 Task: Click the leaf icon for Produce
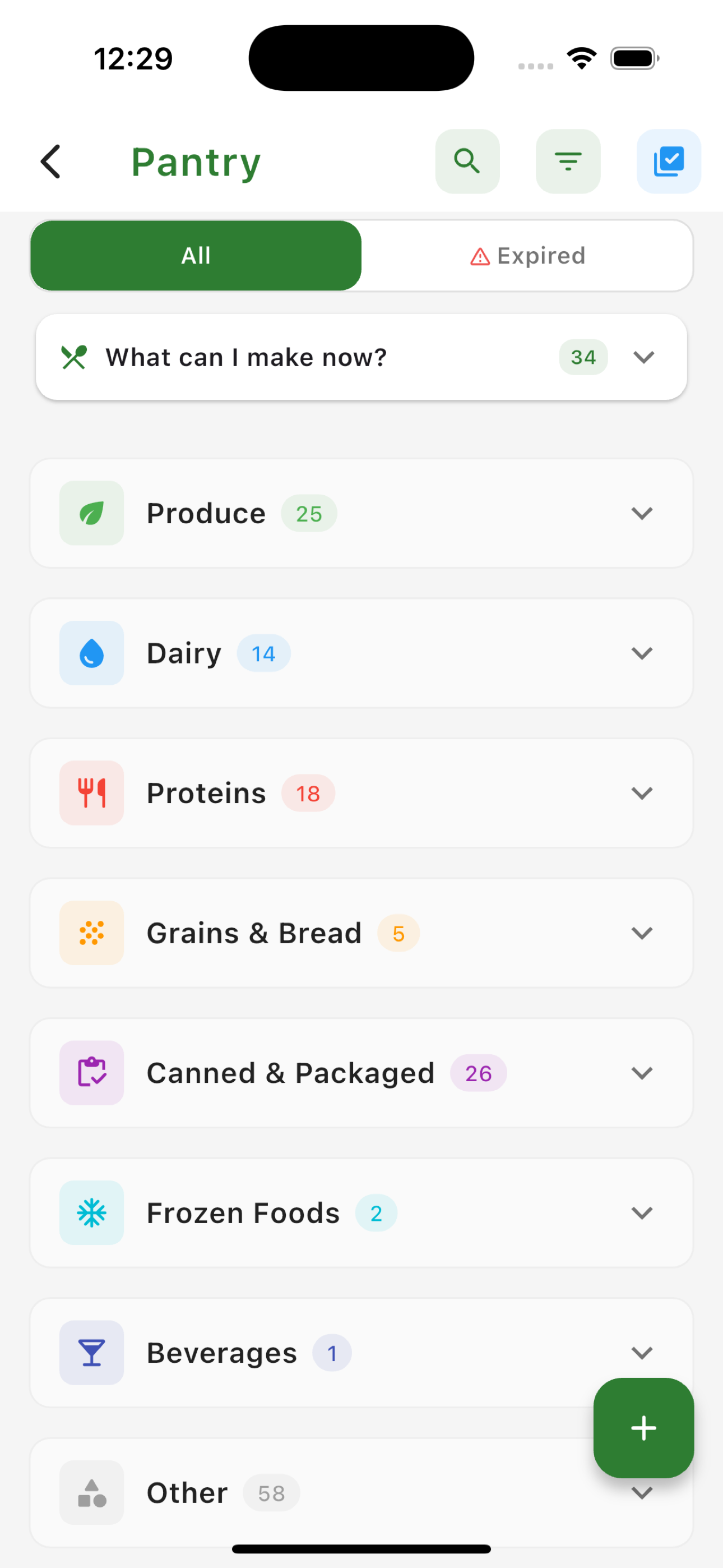(x=91, y=513)
